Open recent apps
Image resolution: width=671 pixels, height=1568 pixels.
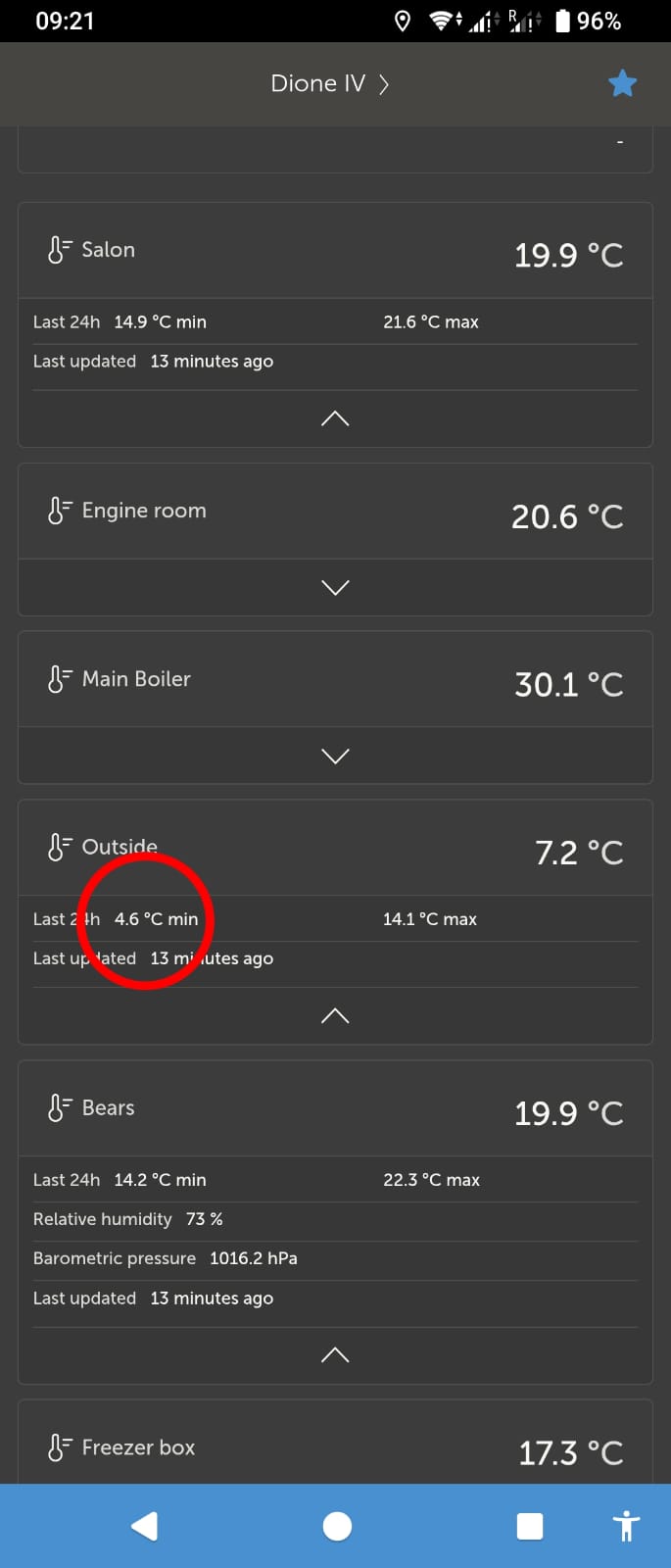530,1526
